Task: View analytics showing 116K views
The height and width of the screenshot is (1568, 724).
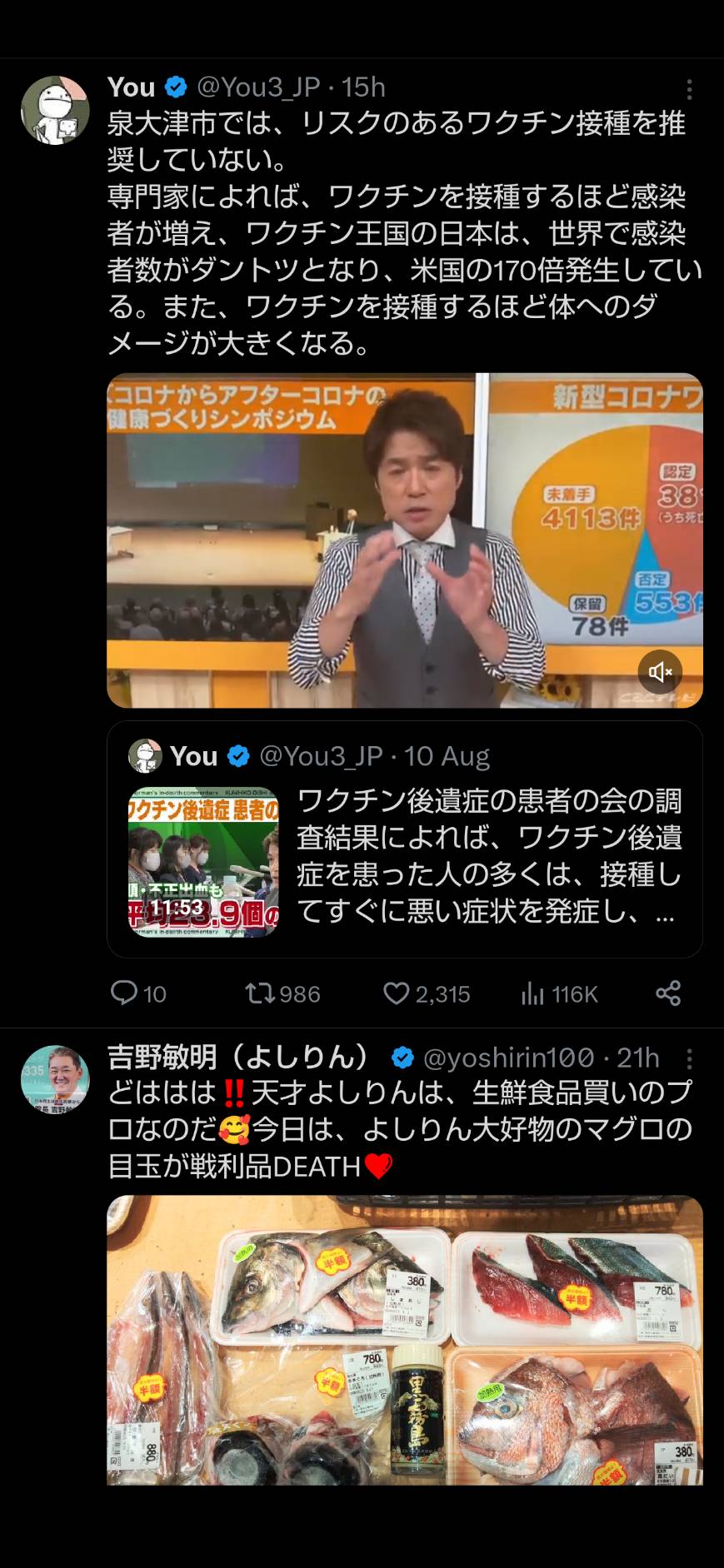Action: 560,993
